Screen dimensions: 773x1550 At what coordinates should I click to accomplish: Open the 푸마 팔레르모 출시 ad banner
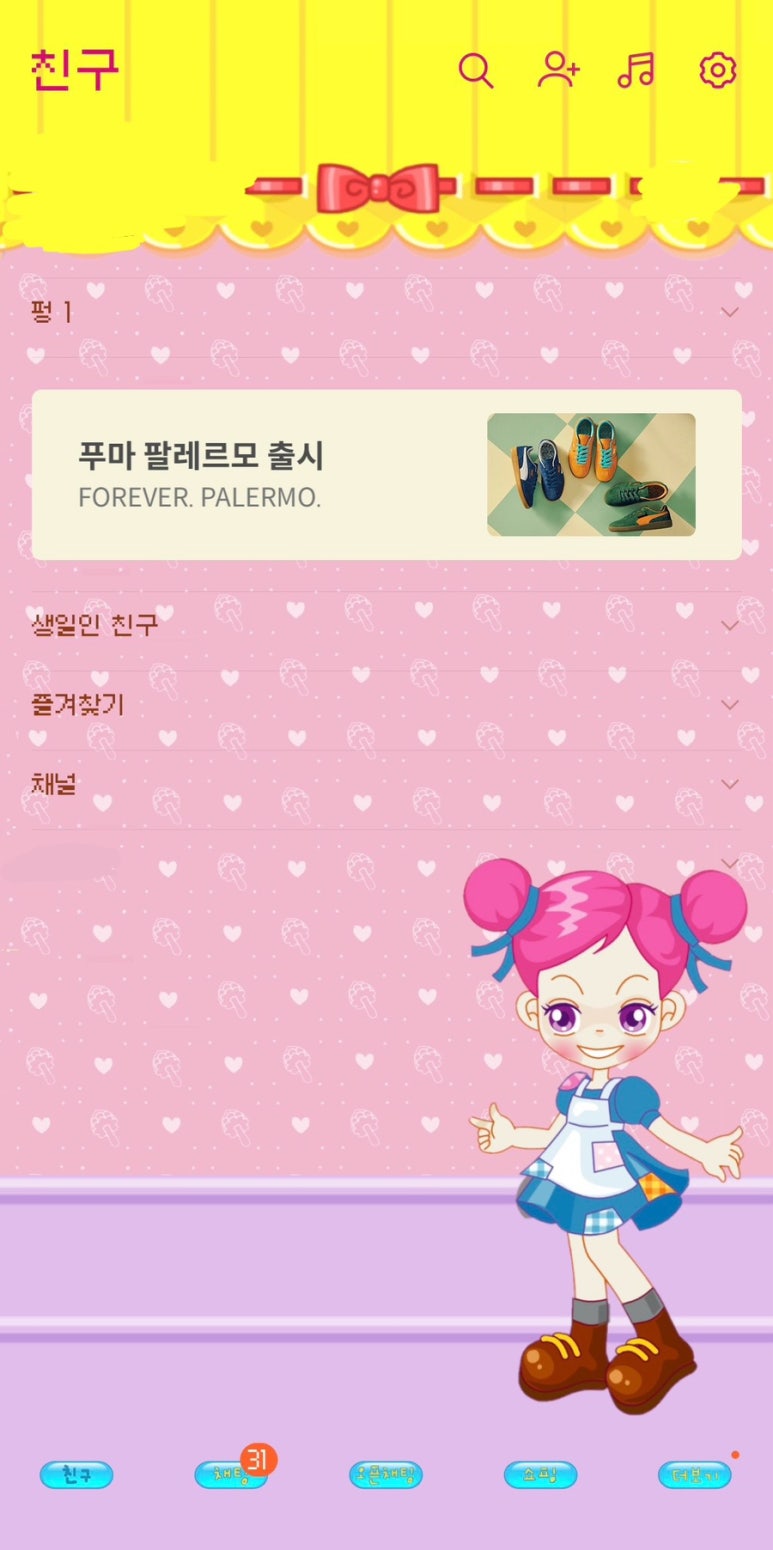coord(386,474)
